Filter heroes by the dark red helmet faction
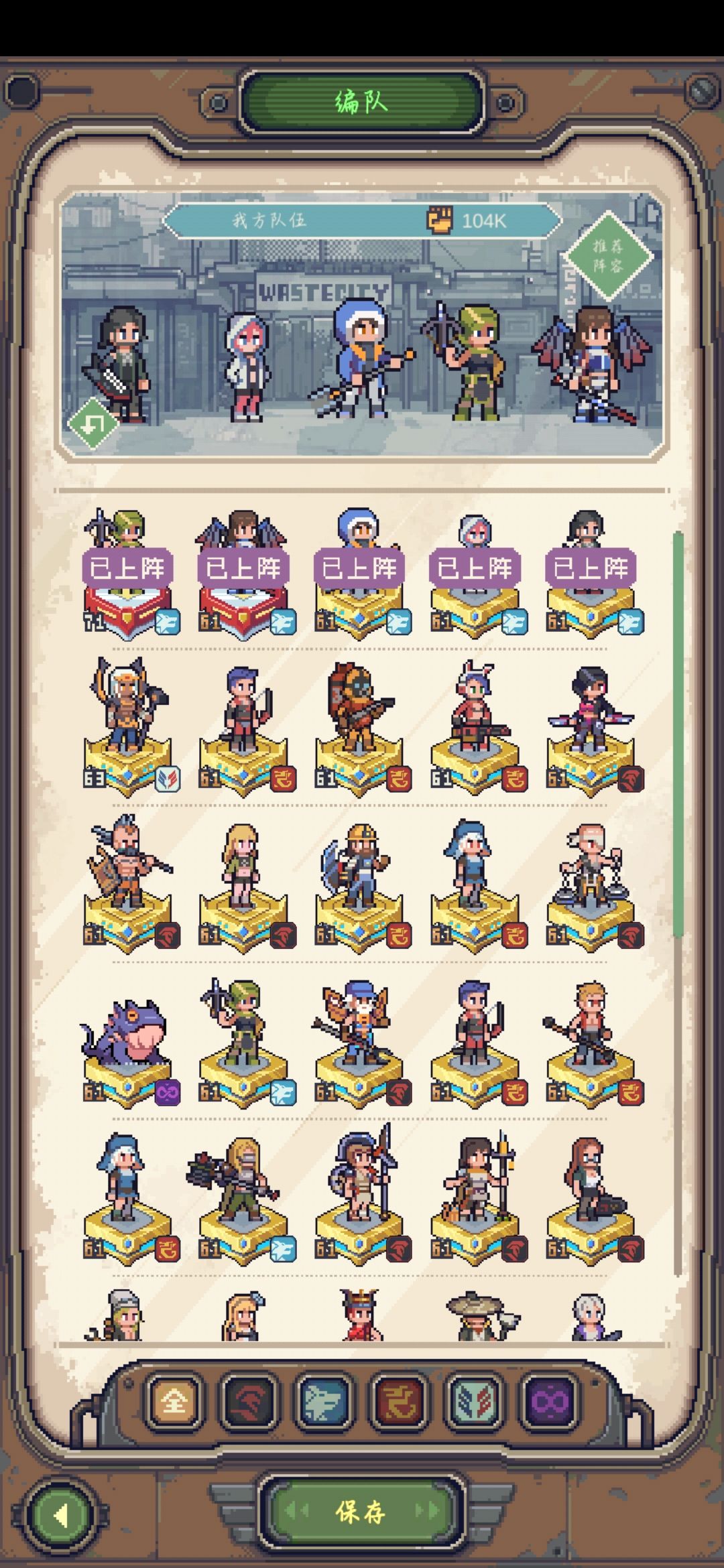Image resolution: width=724 pixels, height=1568 pixels. click(x=249, y=1400)
